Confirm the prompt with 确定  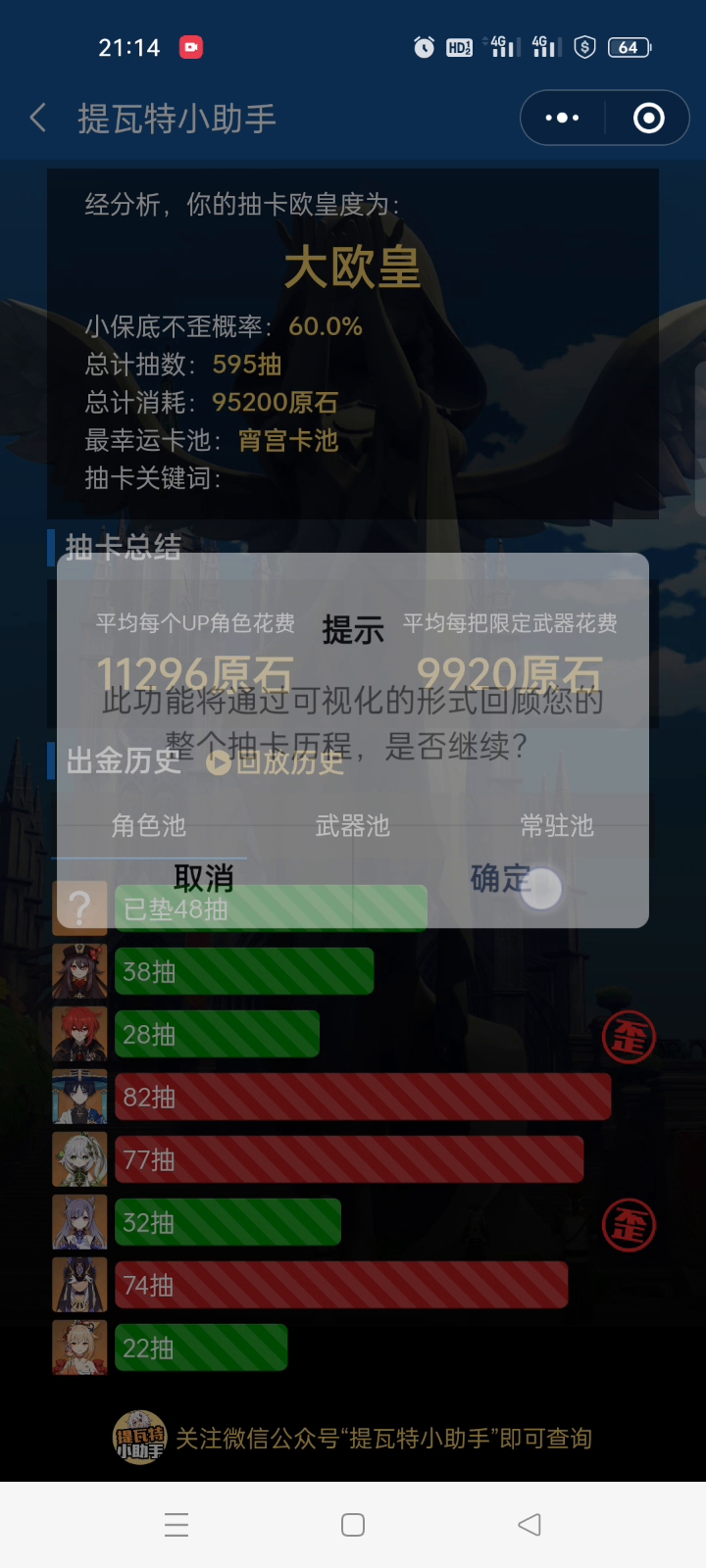tap(501, 878)
